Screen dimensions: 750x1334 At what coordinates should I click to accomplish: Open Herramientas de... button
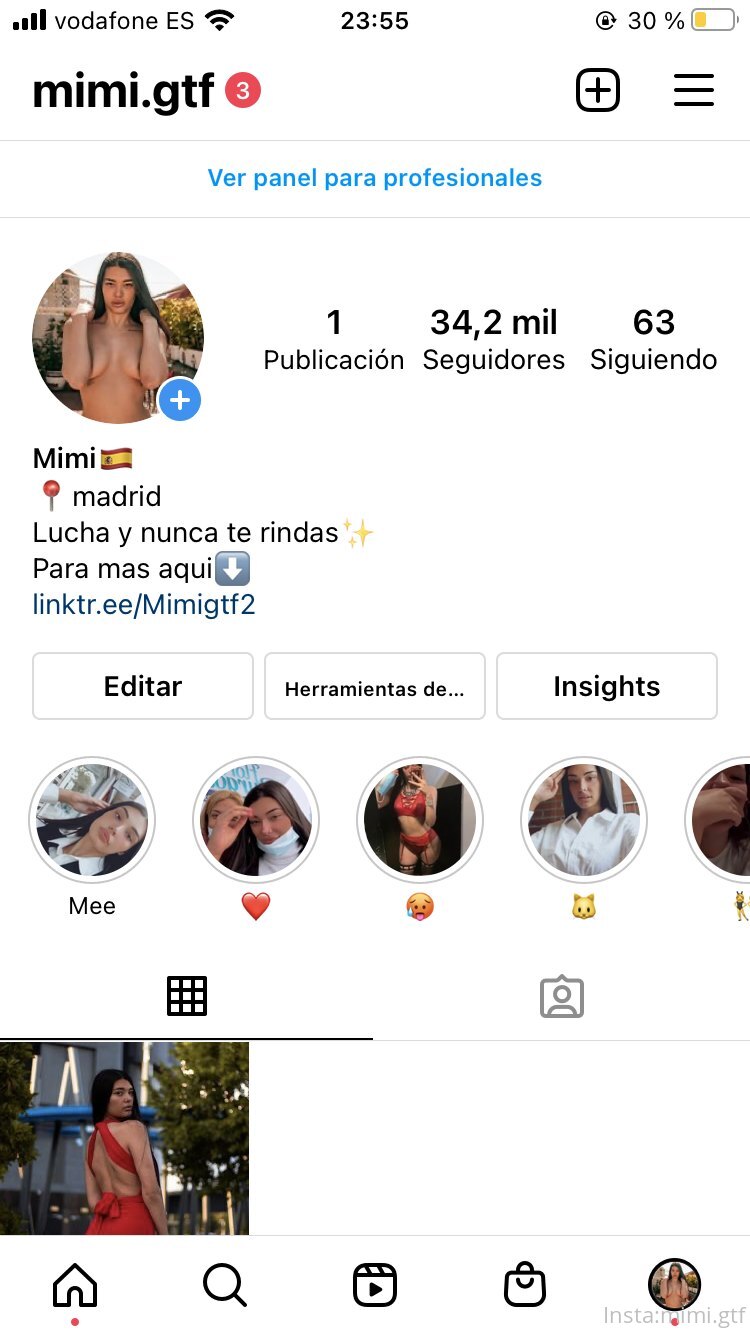click(x=375, y=688)
